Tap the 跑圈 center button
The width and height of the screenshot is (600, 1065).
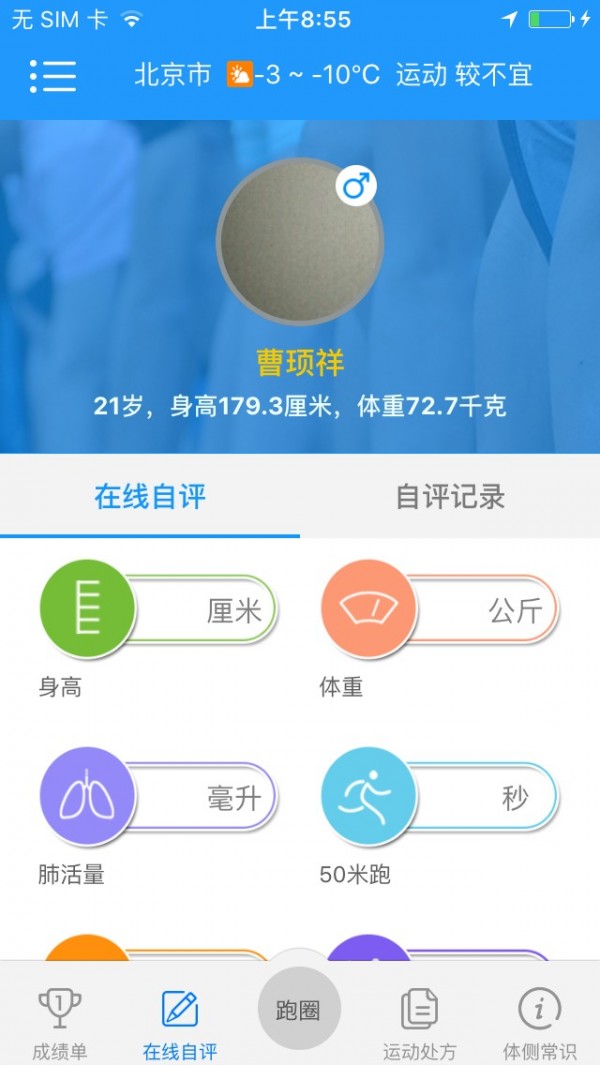[299, 1010]
